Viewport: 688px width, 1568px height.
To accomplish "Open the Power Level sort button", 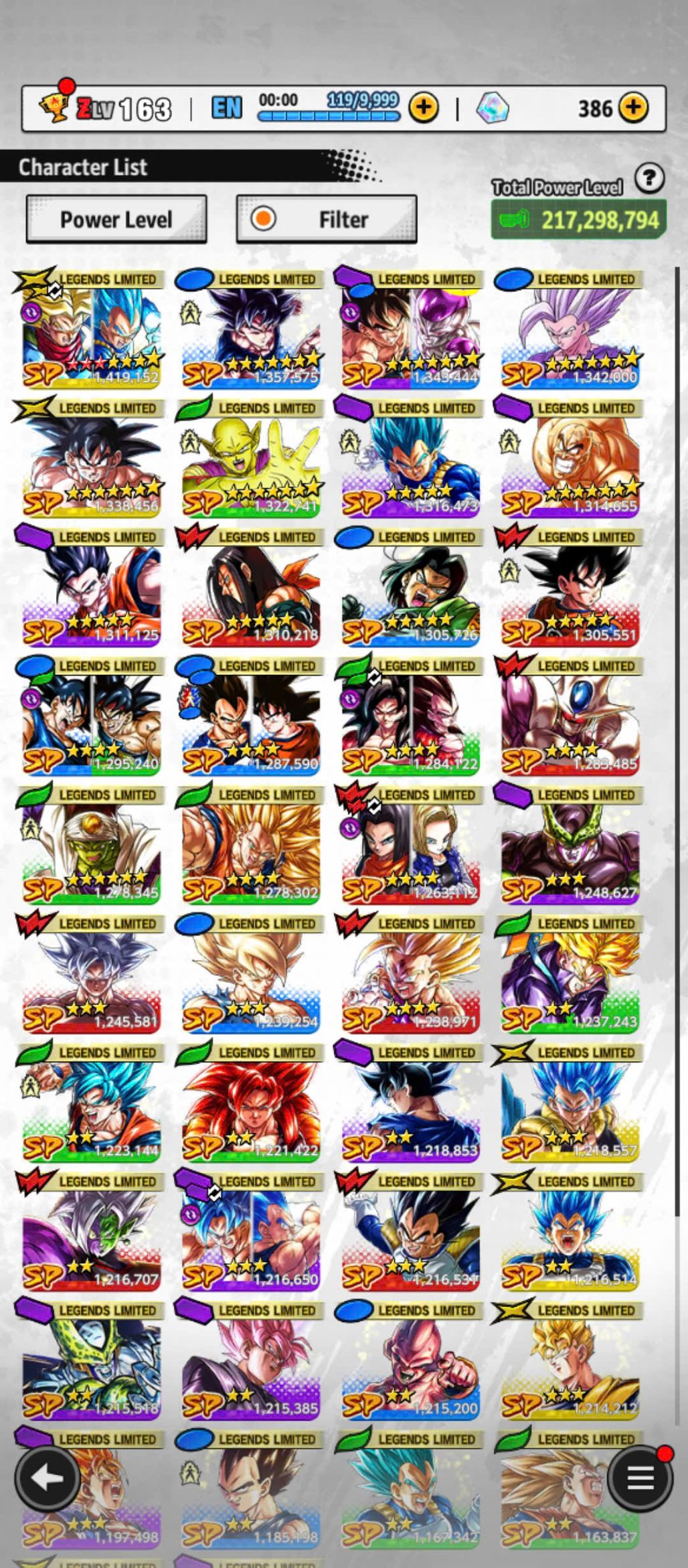I will (x=116, y=219).
